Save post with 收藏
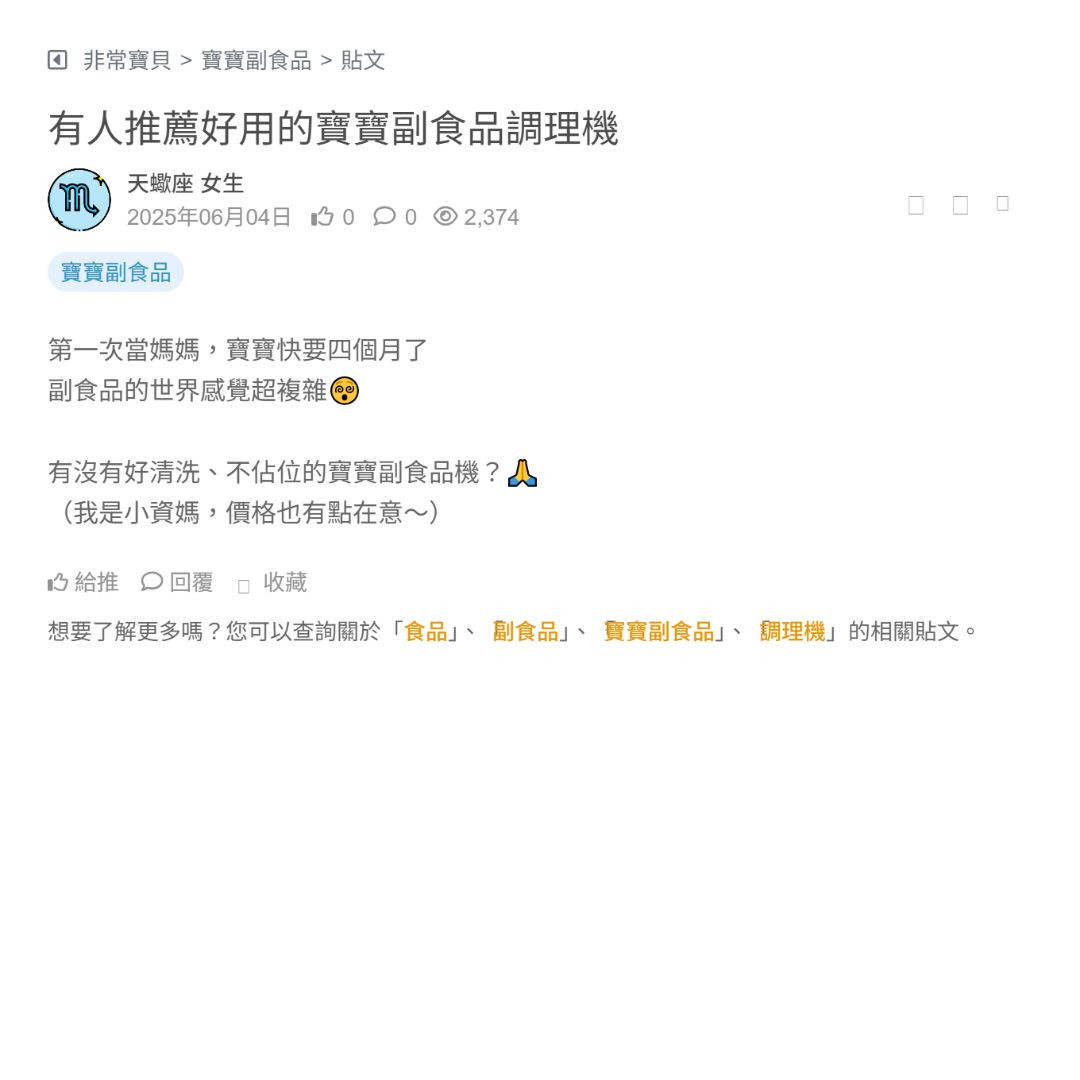1080x1080 pixels. click(273, 582)
